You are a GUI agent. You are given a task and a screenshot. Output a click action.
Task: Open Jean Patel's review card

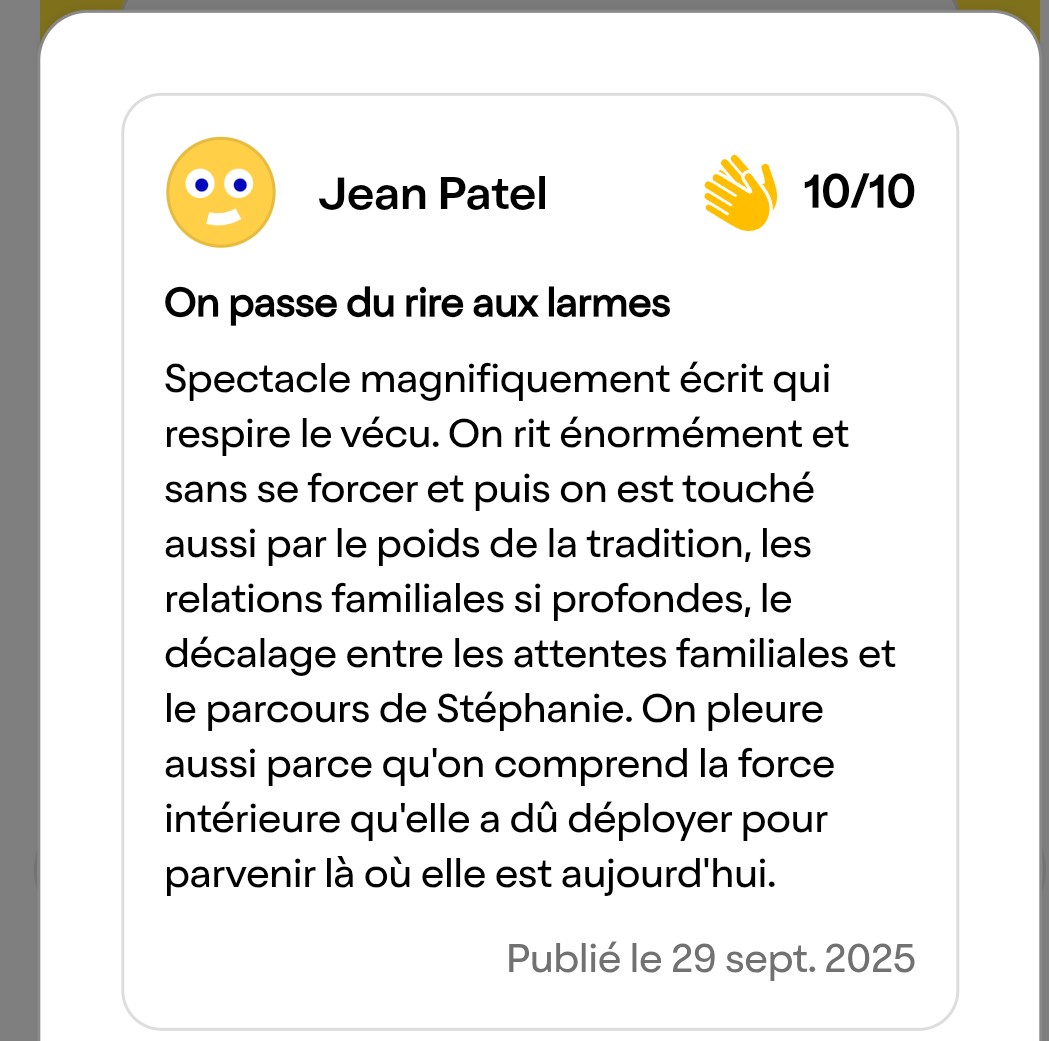pyautogui.click(x=539, y=560)
